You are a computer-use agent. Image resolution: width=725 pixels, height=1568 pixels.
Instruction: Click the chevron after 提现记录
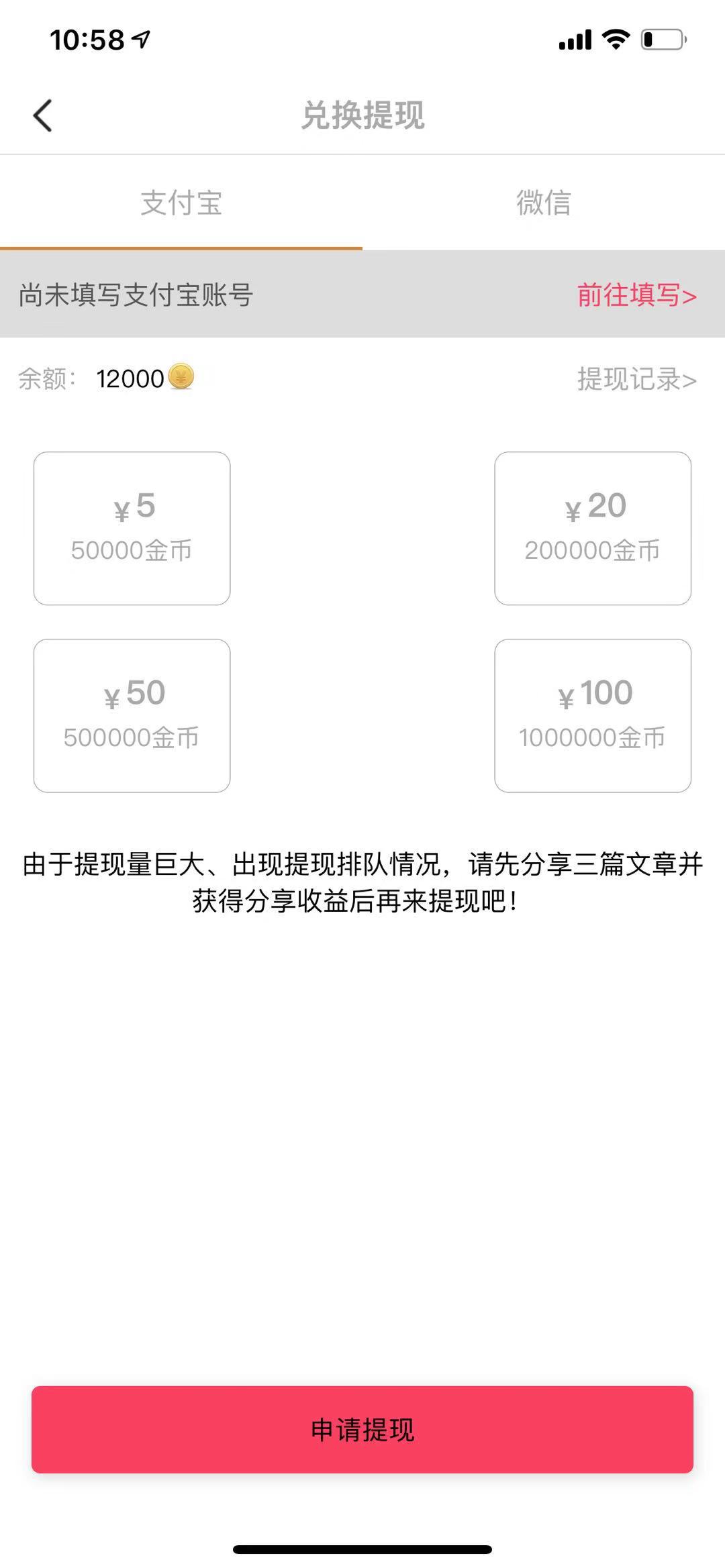point(689,380)
